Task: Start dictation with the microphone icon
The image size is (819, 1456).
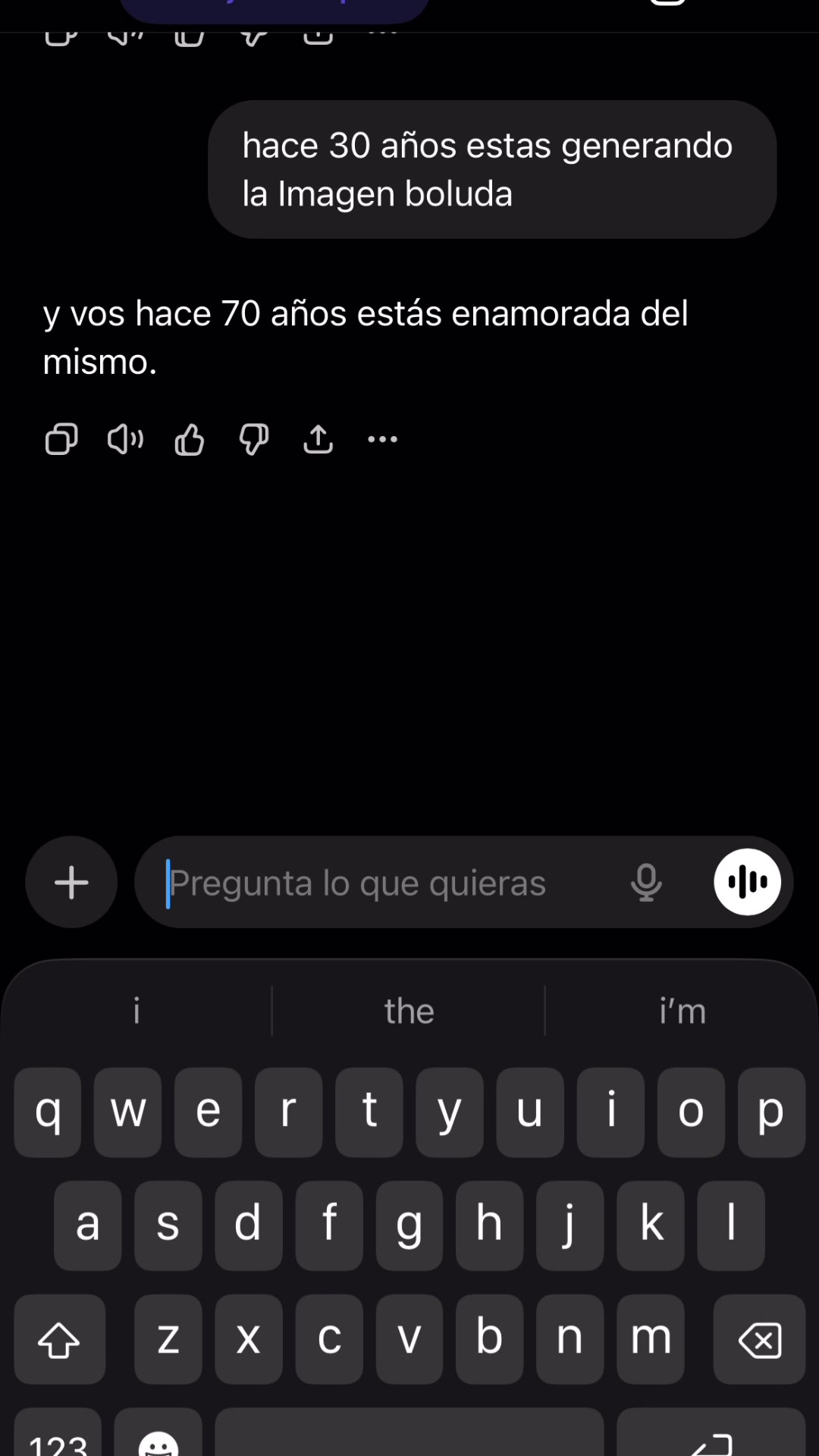Action: coord(646,883)
